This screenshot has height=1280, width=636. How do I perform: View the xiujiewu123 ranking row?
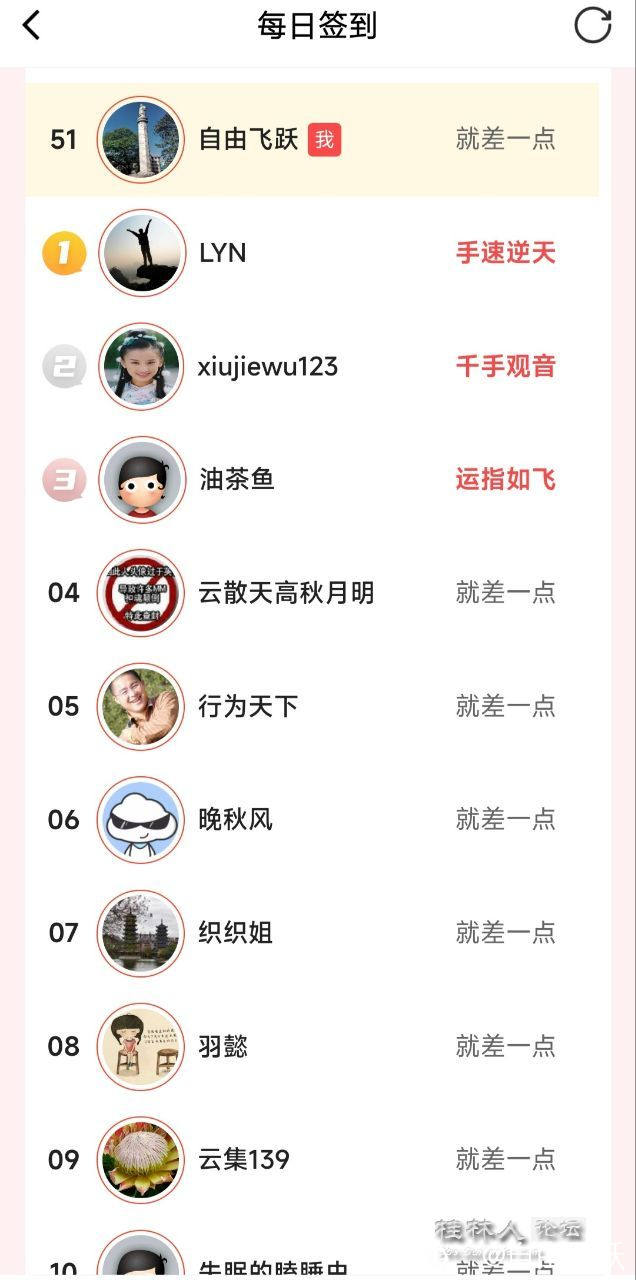pos(268,366)
